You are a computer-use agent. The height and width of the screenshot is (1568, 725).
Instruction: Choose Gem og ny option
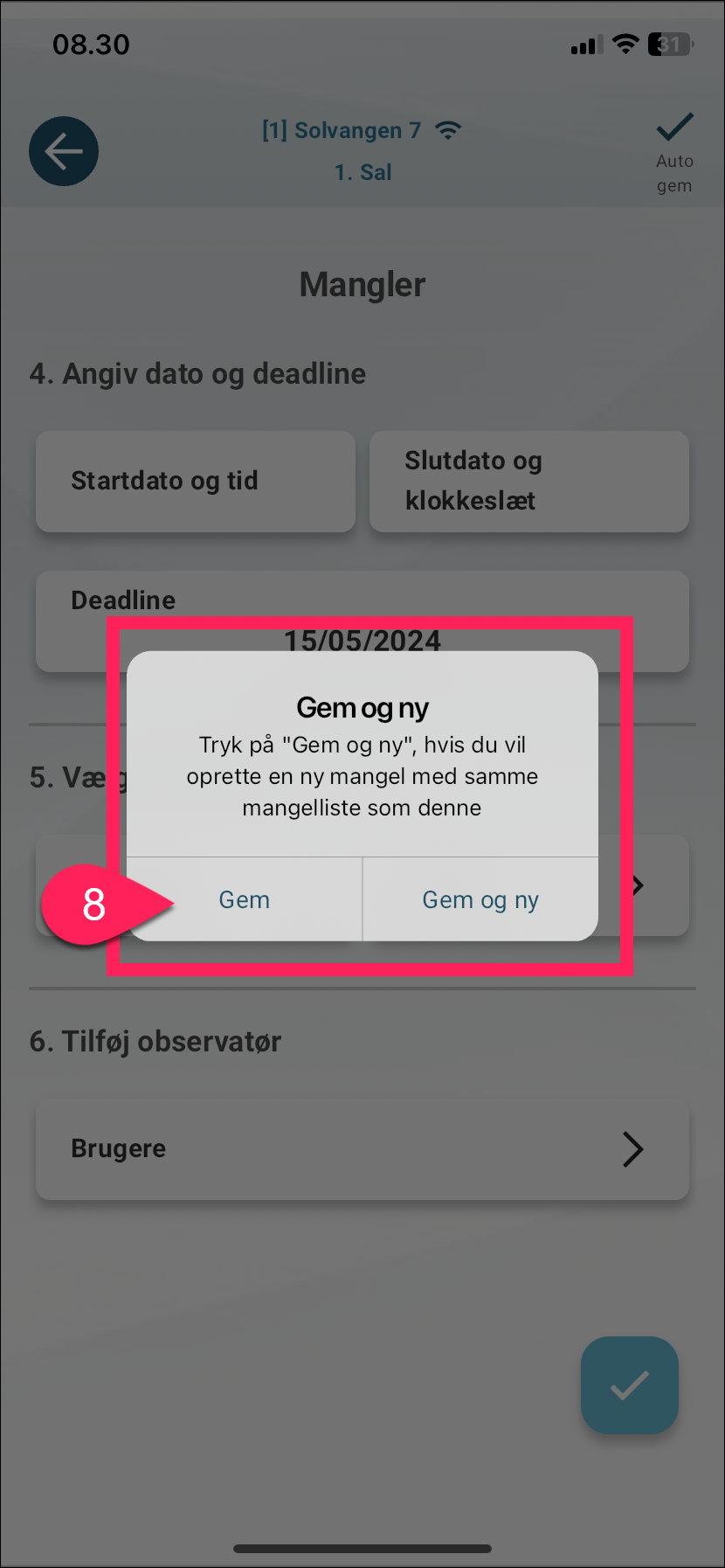point(480,899)
